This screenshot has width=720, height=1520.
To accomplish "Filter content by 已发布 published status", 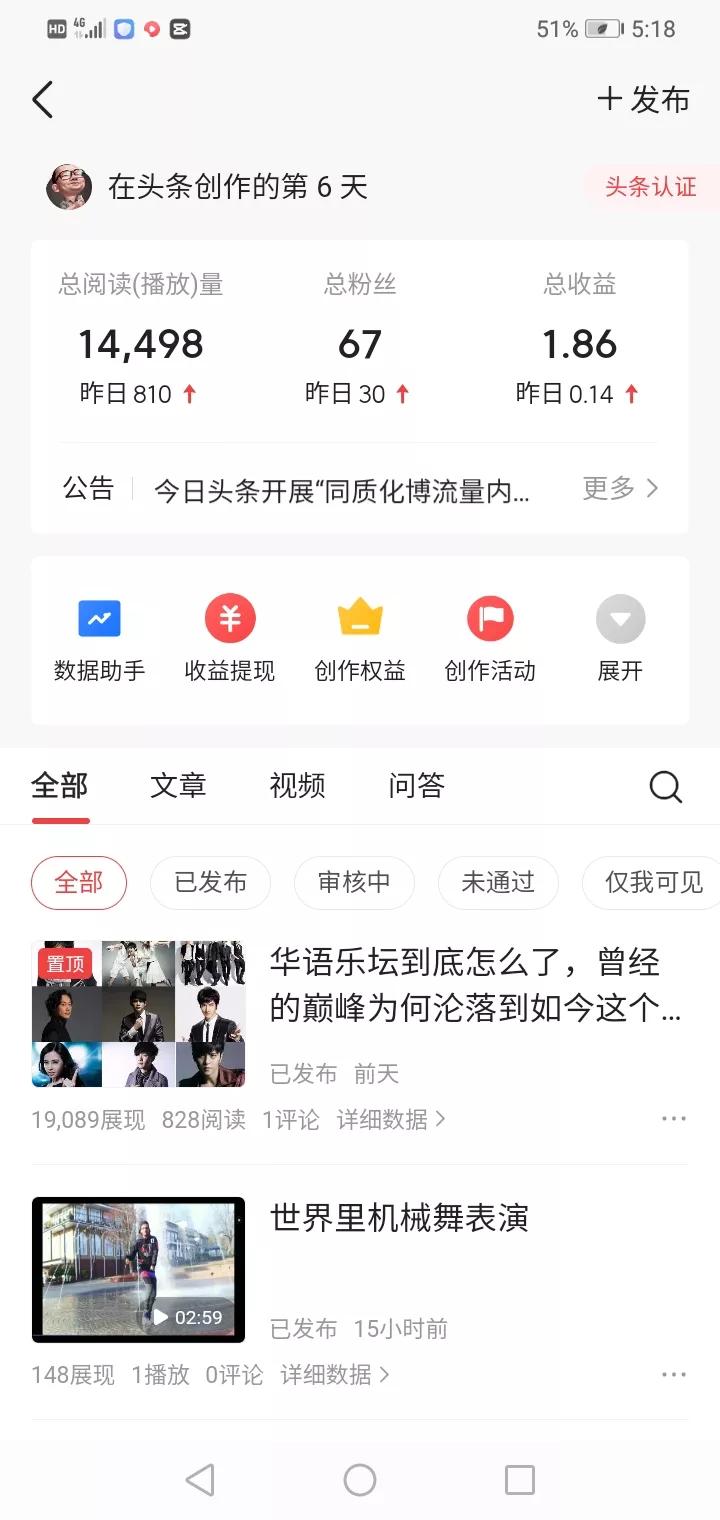I will pyautogui.click(x=210, y=883).
